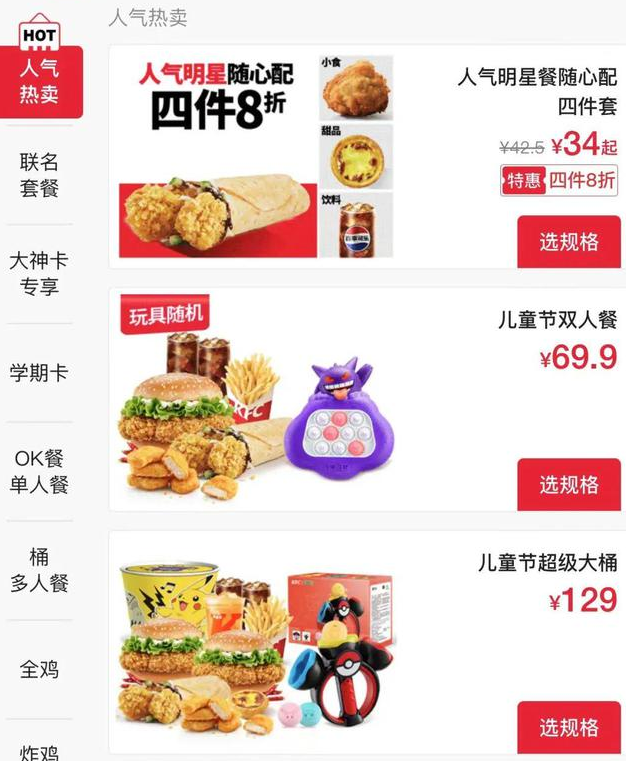Select the 人气热卖 category
The height and width of the screenshot is (764, 626).
click(x=40, y=82)
